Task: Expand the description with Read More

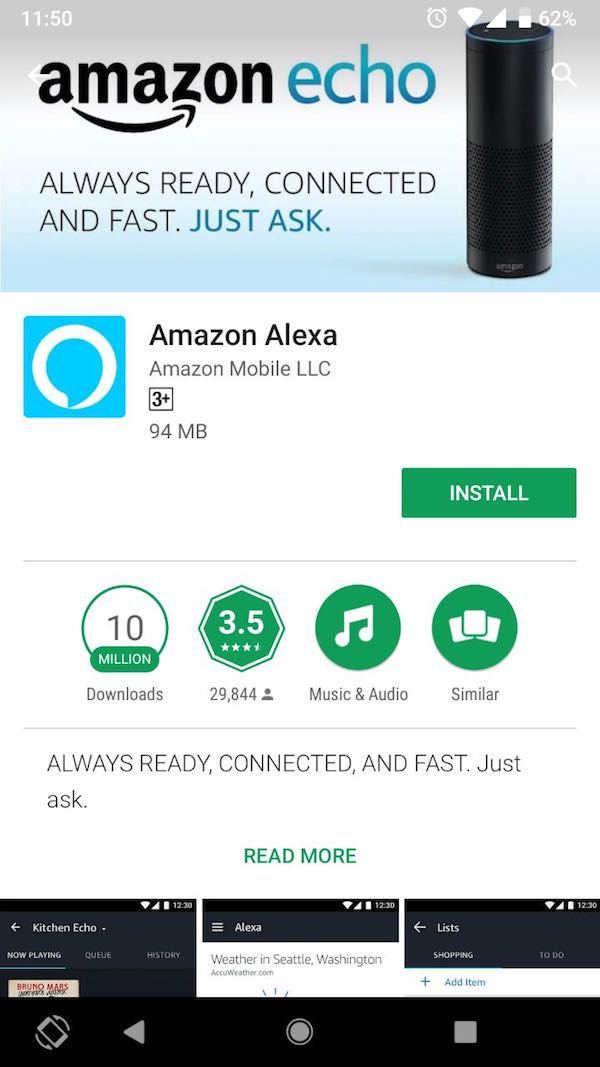Action: pyautogui.click(x=299, y=856)
